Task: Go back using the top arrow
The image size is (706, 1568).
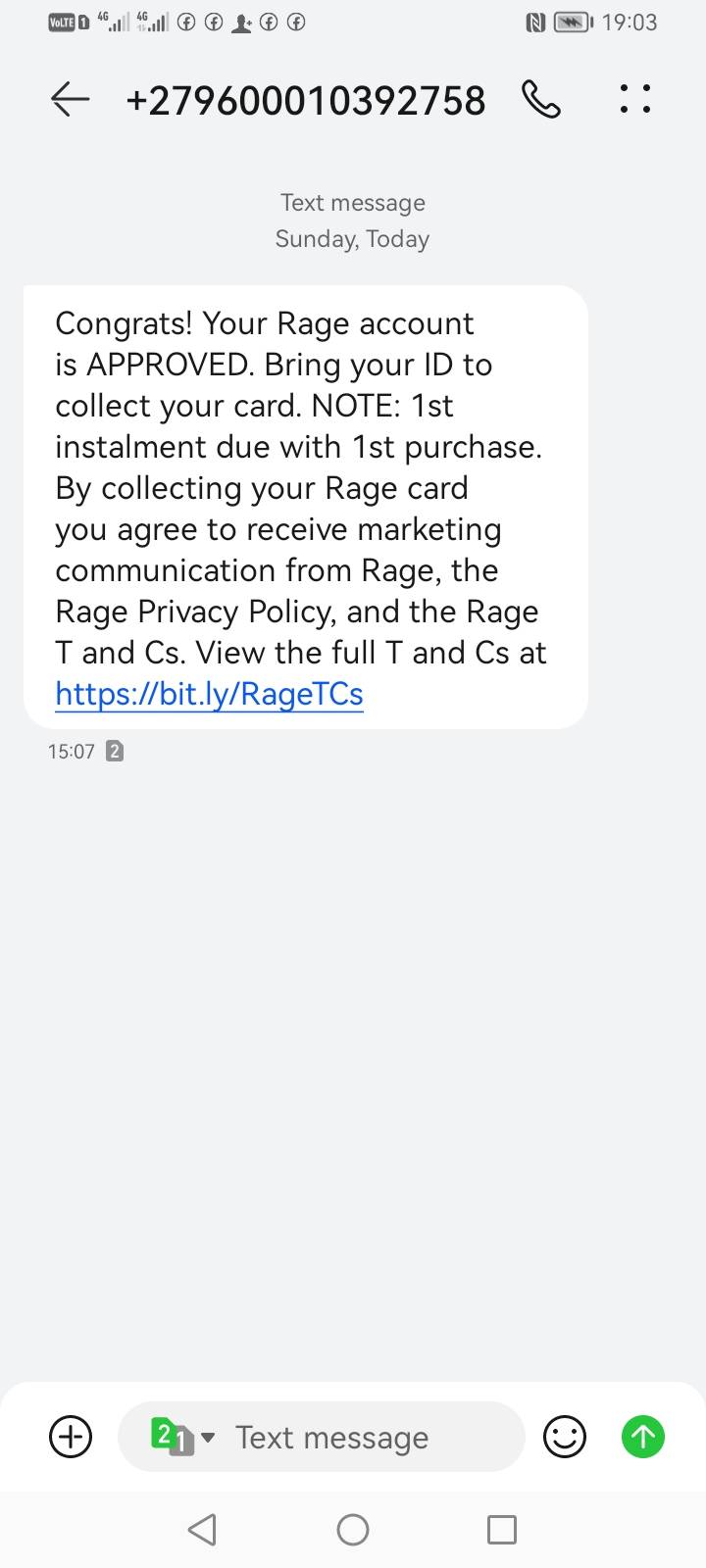Action: tap(70, 99)
